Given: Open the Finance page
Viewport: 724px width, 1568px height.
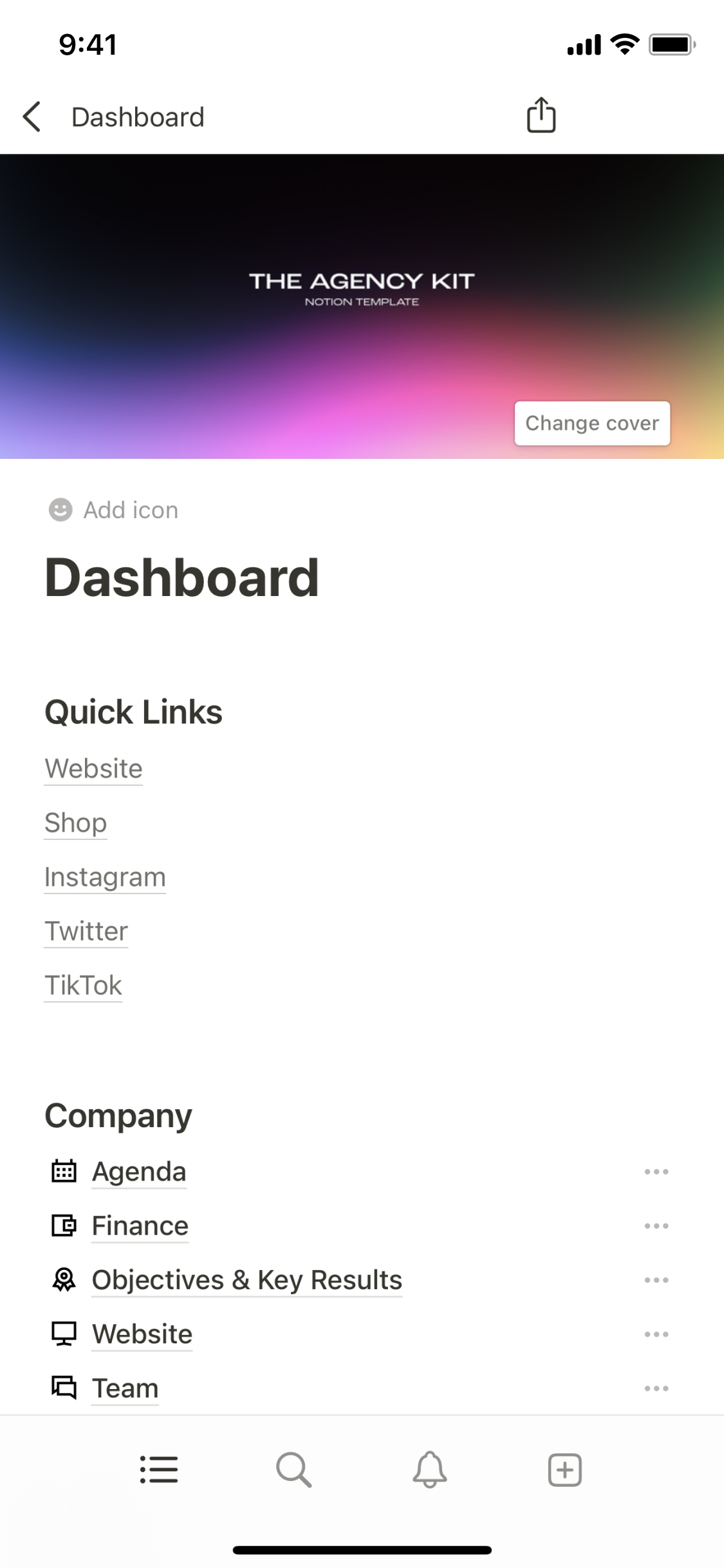Looking at the screenshot, I should pyautogui.click(x=140, y=1226).
